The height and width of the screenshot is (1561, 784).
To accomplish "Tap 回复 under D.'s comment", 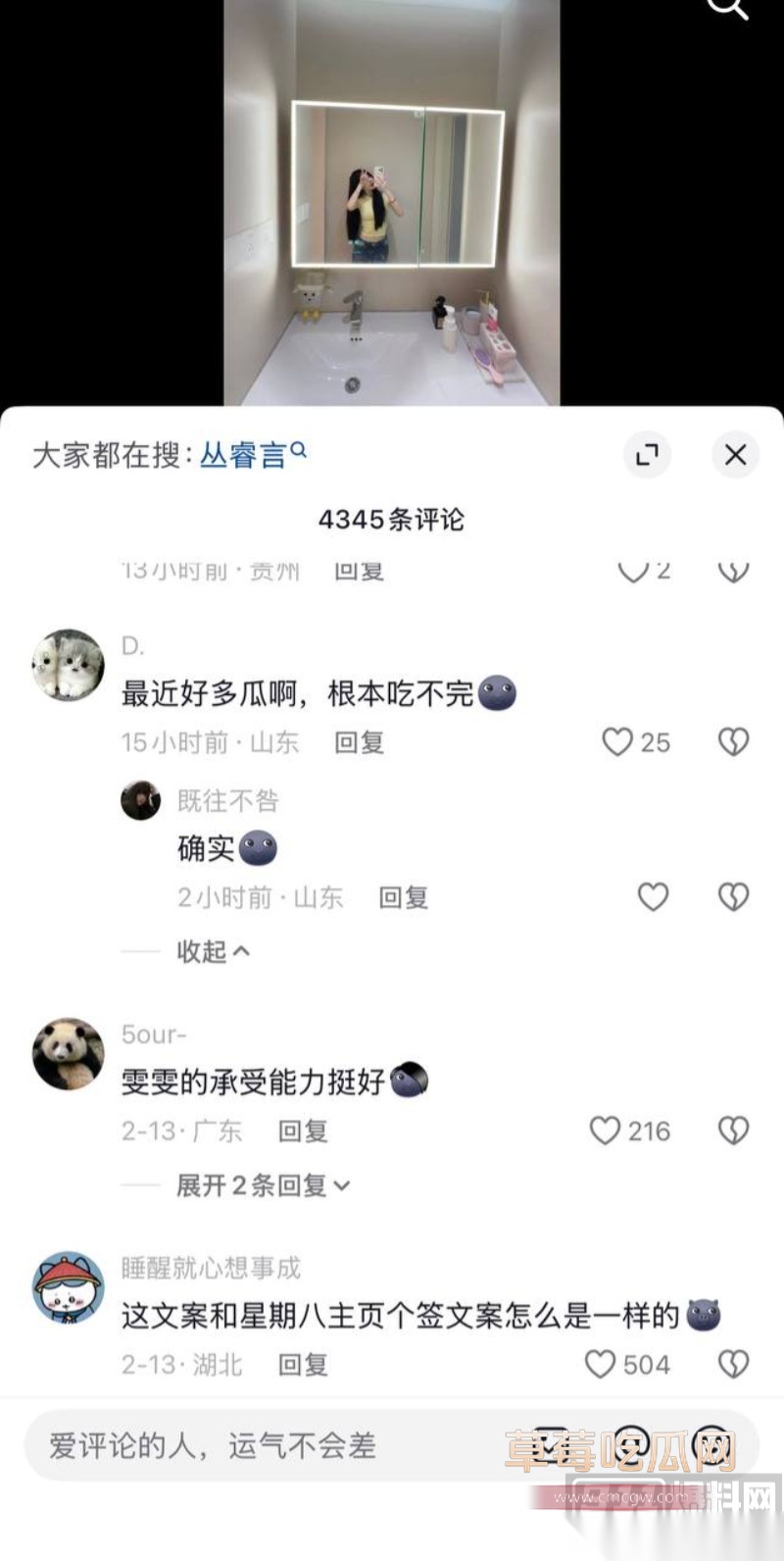I will 357,742.
